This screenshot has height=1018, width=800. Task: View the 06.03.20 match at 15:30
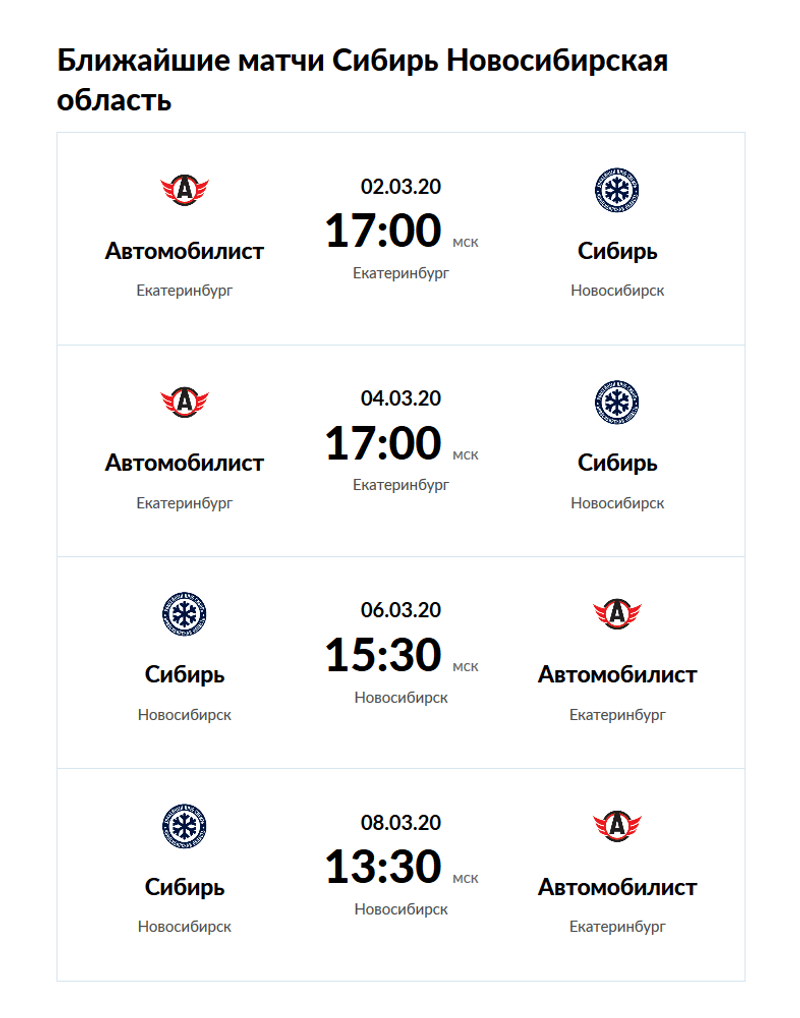pos(400,655)
